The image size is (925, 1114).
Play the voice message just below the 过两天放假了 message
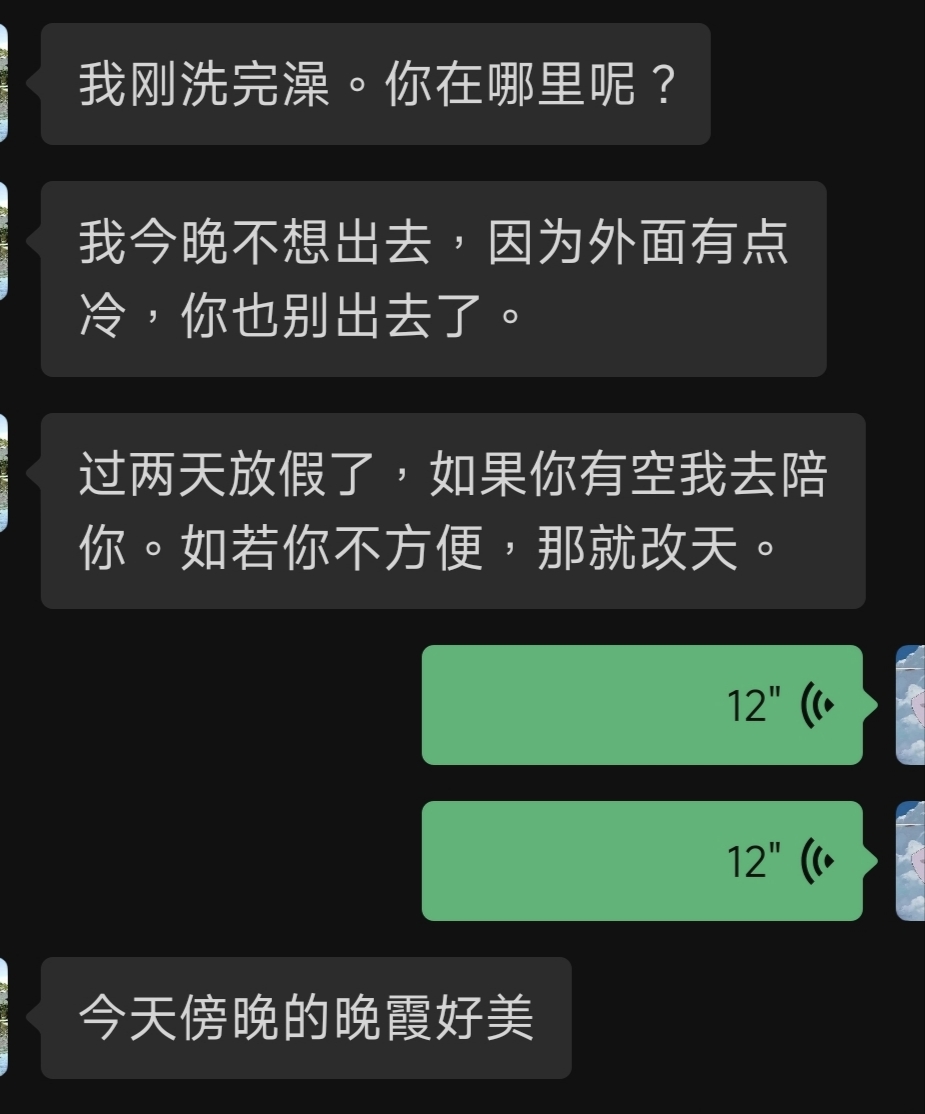pos(641,705)
